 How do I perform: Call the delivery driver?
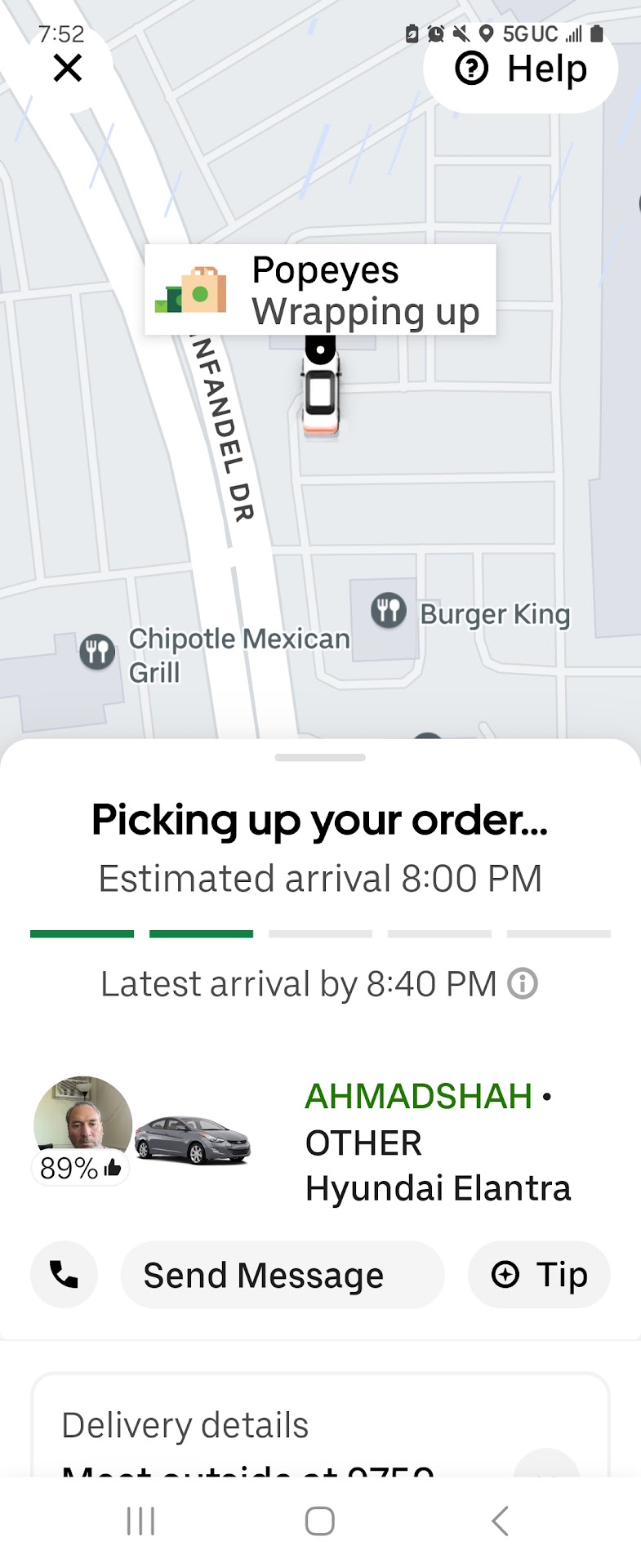pyautogui.click(x=65, y=1275)
